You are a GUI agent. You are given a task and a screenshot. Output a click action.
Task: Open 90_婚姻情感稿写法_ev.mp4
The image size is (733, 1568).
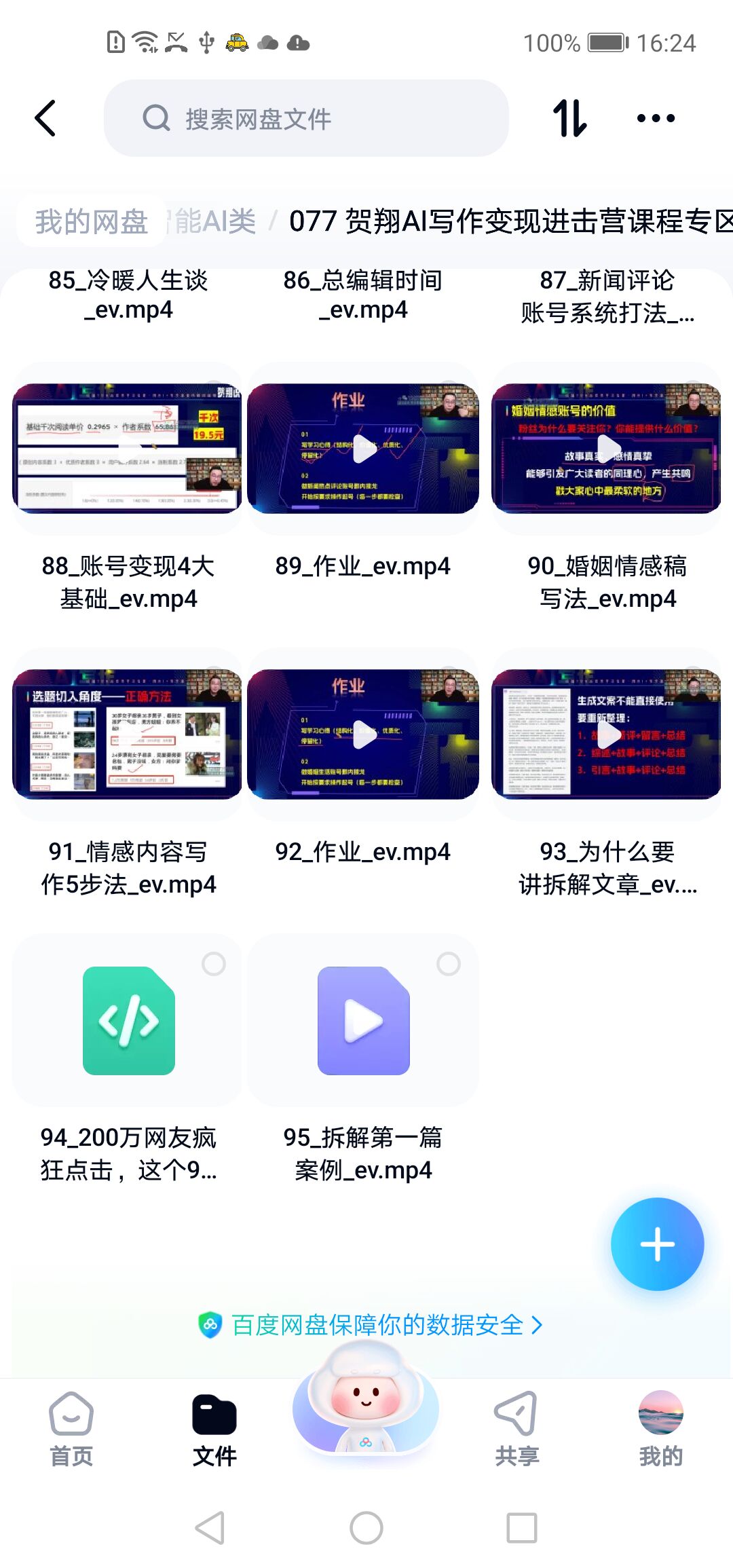[x=606, y=448]
